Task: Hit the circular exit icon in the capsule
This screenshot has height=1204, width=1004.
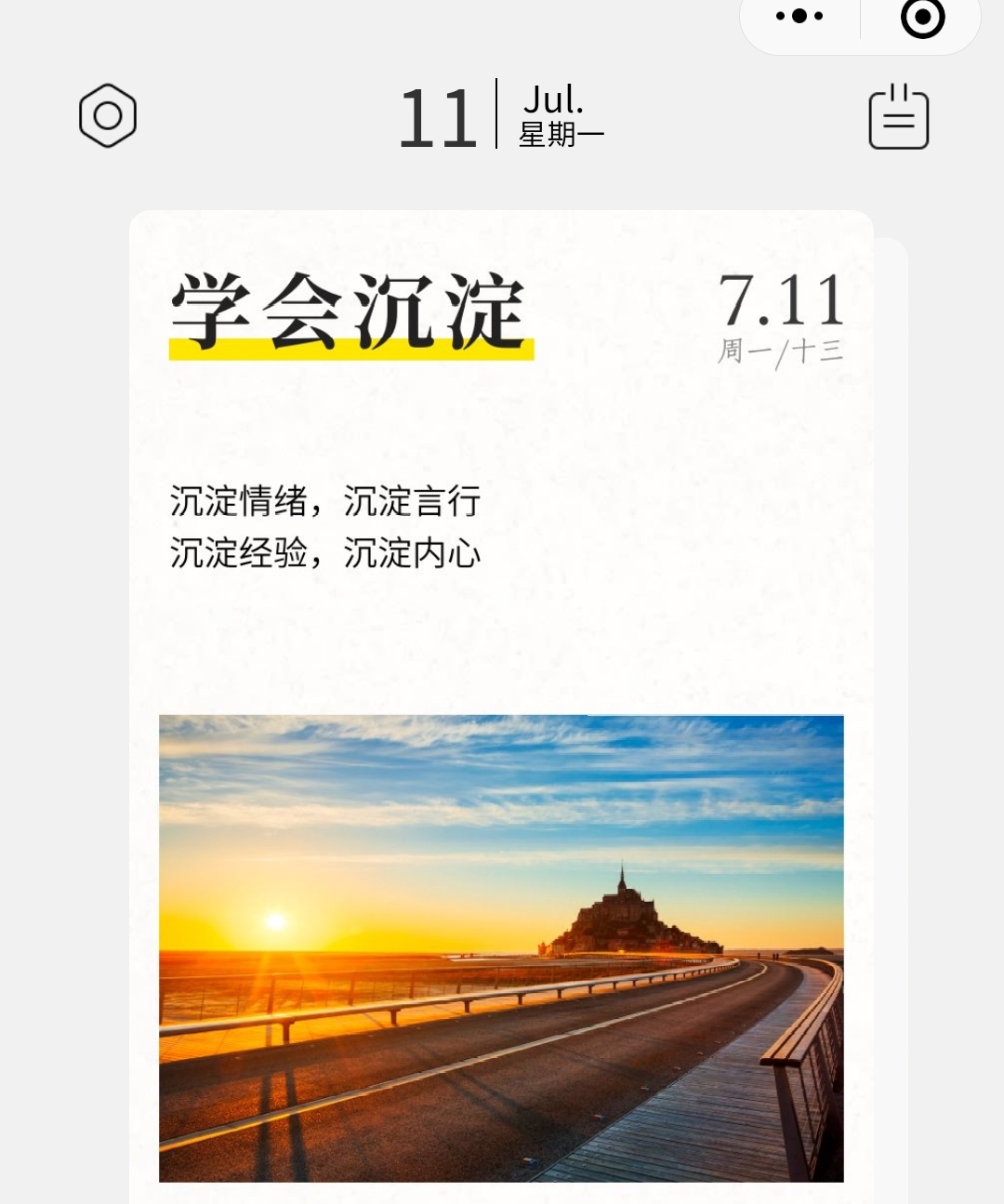Action: [x=920, y=15]
